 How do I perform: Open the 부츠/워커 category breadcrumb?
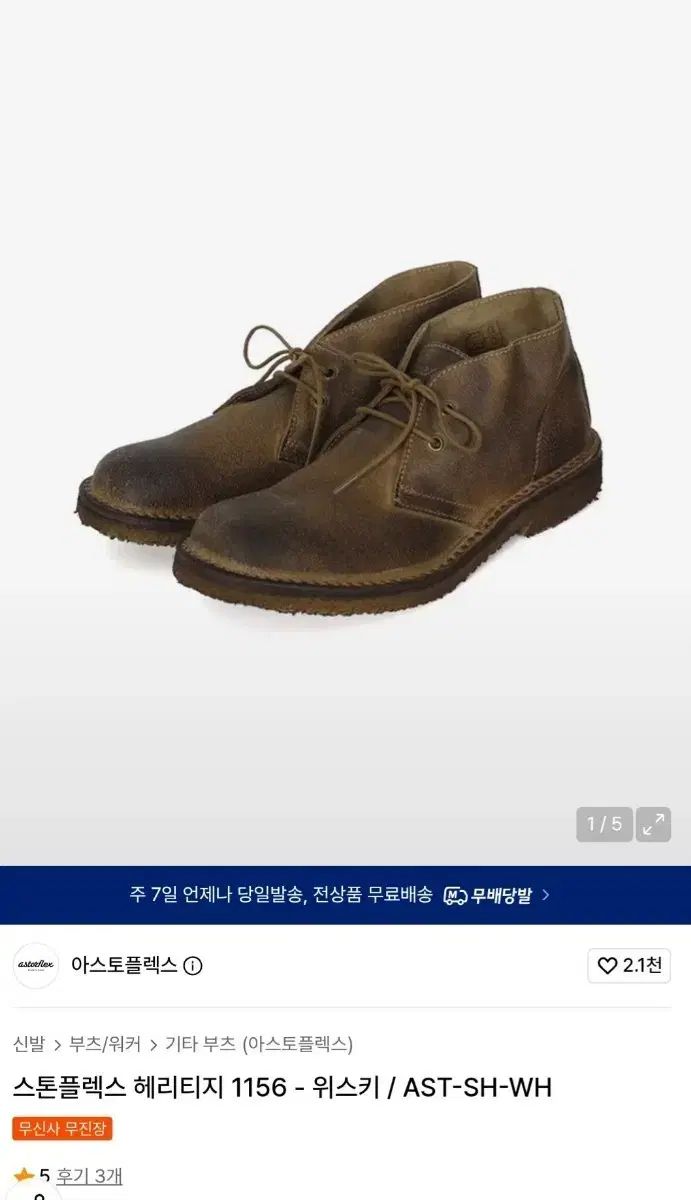(105, 1044)
